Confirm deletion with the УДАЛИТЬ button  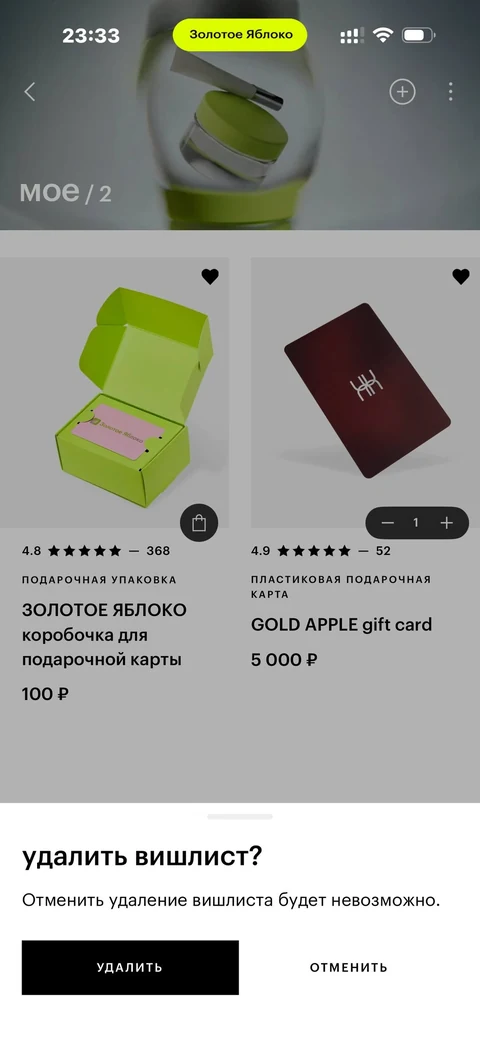click(130, 967)
